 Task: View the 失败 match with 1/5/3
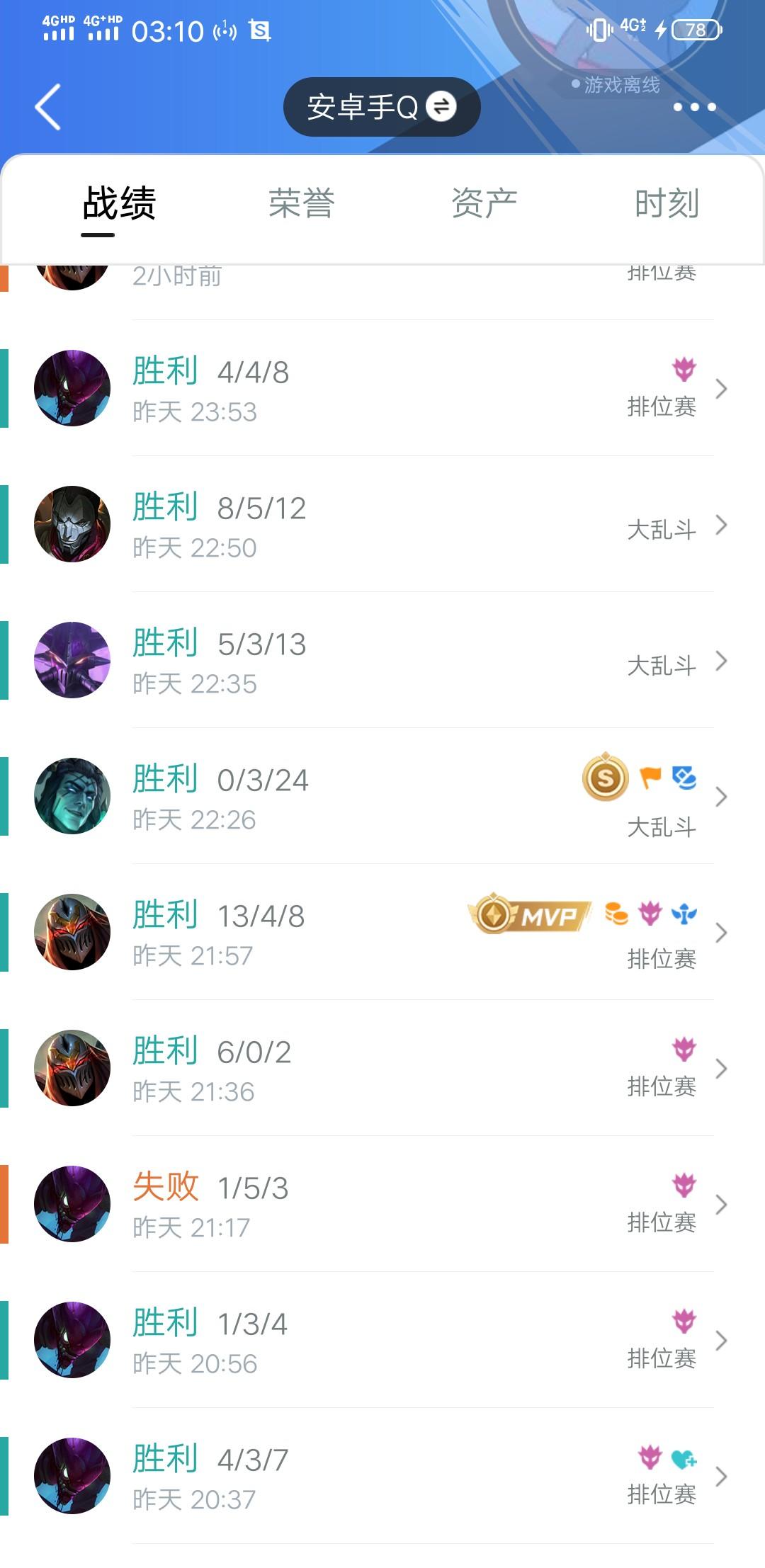[x=382, y=1205]
